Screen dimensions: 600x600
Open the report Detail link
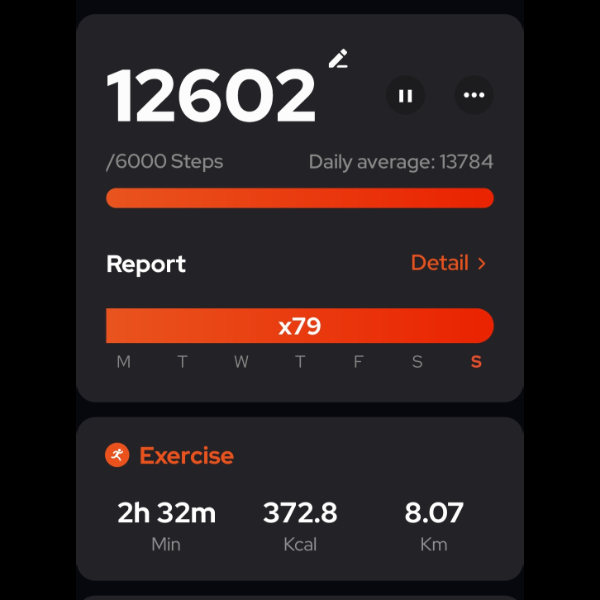[x=448, y=264]
